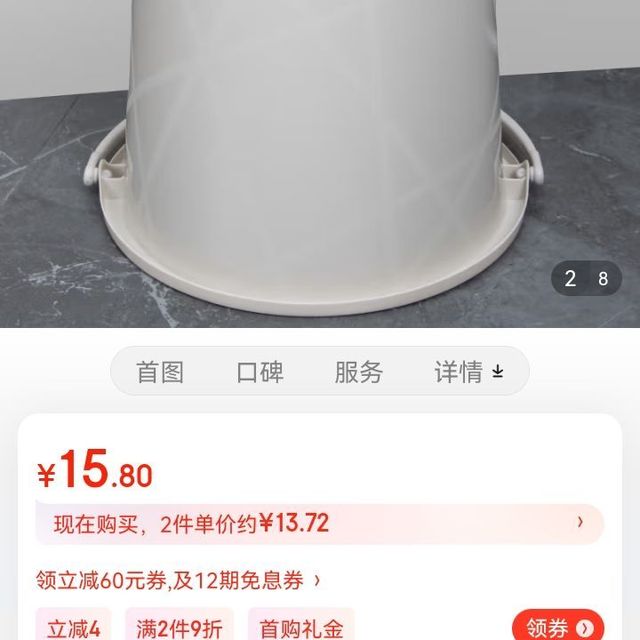This screenshot has height=640, width=640.
Task: Open the 2件单价约¥13.72 offer banner
Action: [319, 523]
